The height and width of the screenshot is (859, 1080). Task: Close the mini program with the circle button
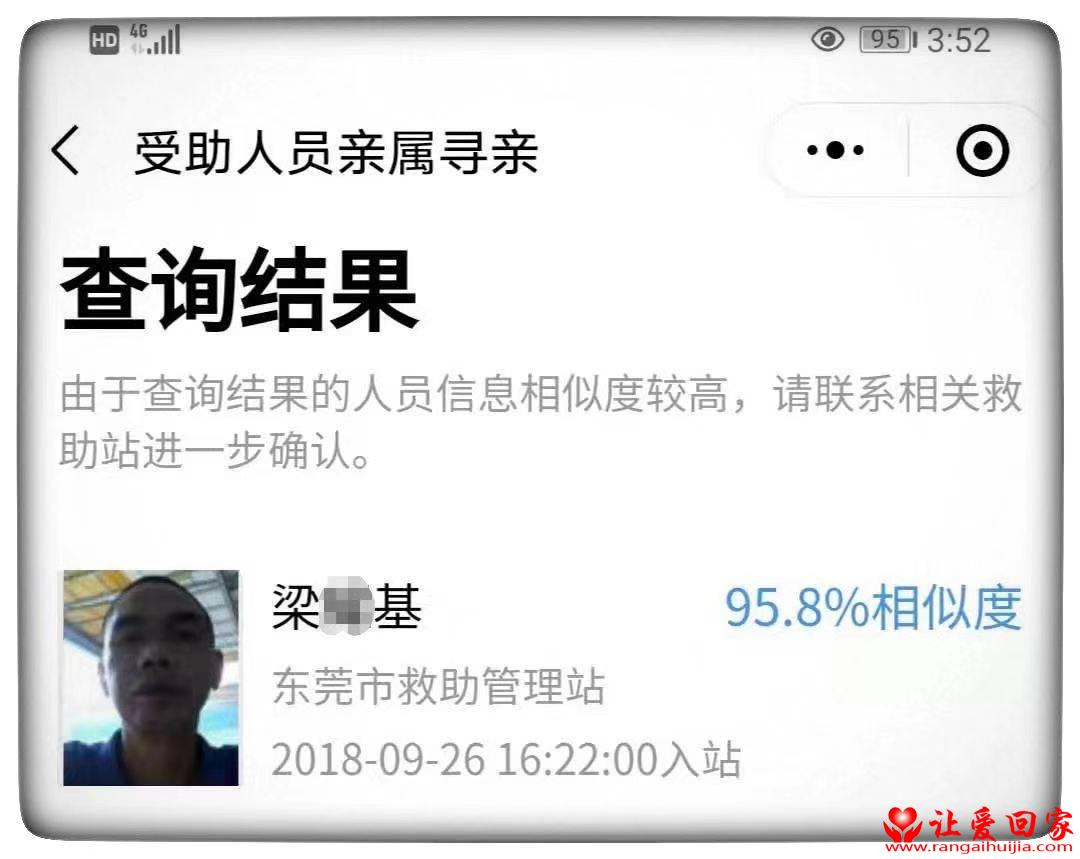coord(981,152)
